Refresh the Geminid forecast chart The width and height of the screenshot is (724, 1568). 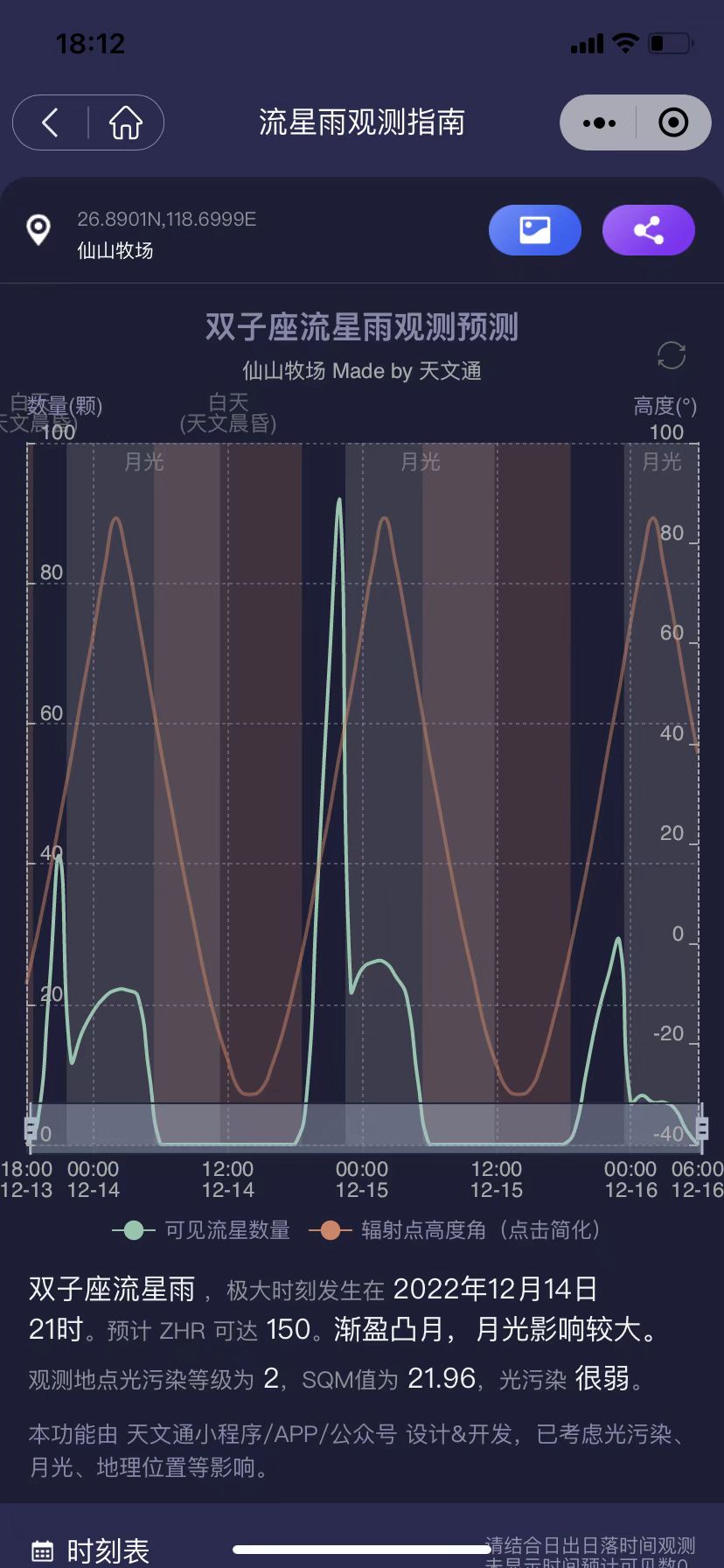click(x=671, y=356)
